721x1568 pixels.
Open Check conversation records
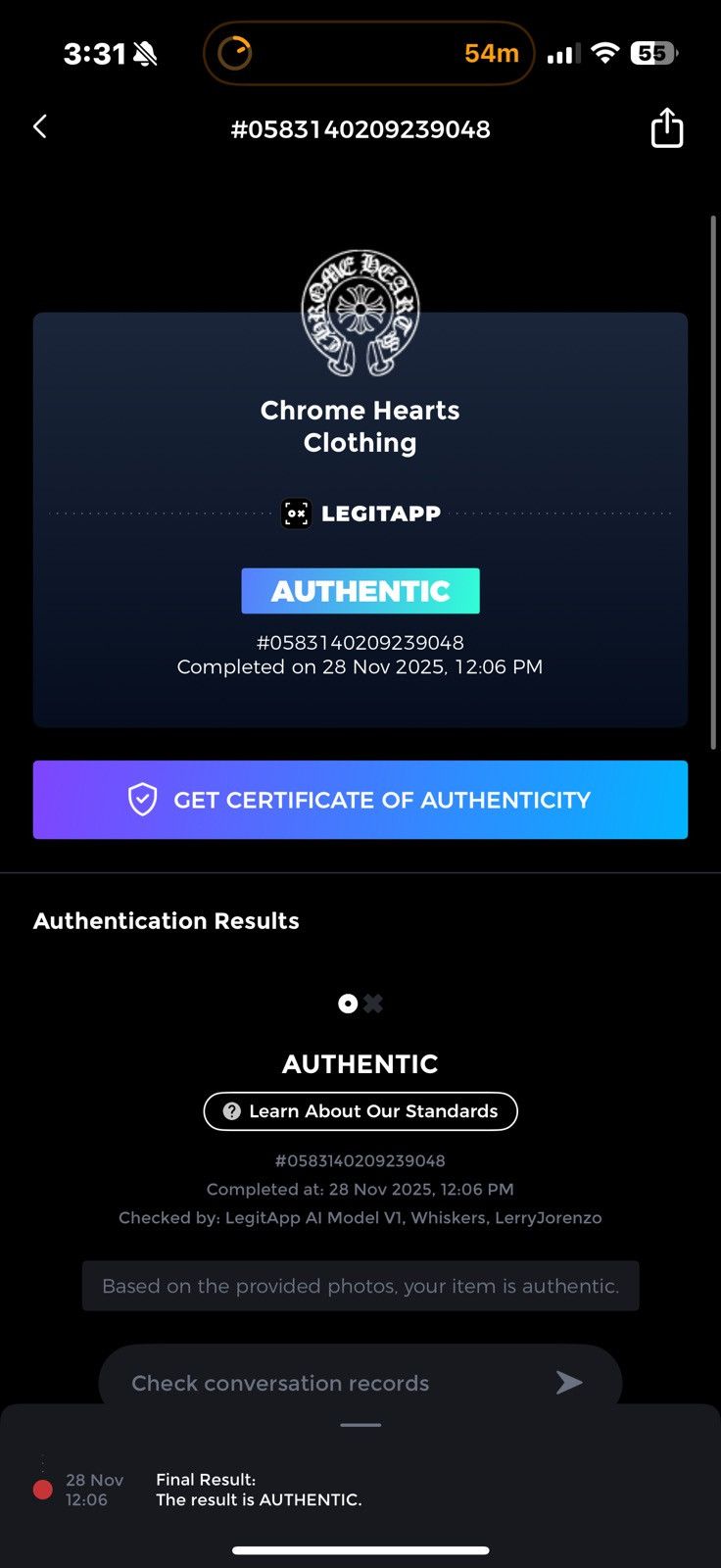coord(359,1382)
